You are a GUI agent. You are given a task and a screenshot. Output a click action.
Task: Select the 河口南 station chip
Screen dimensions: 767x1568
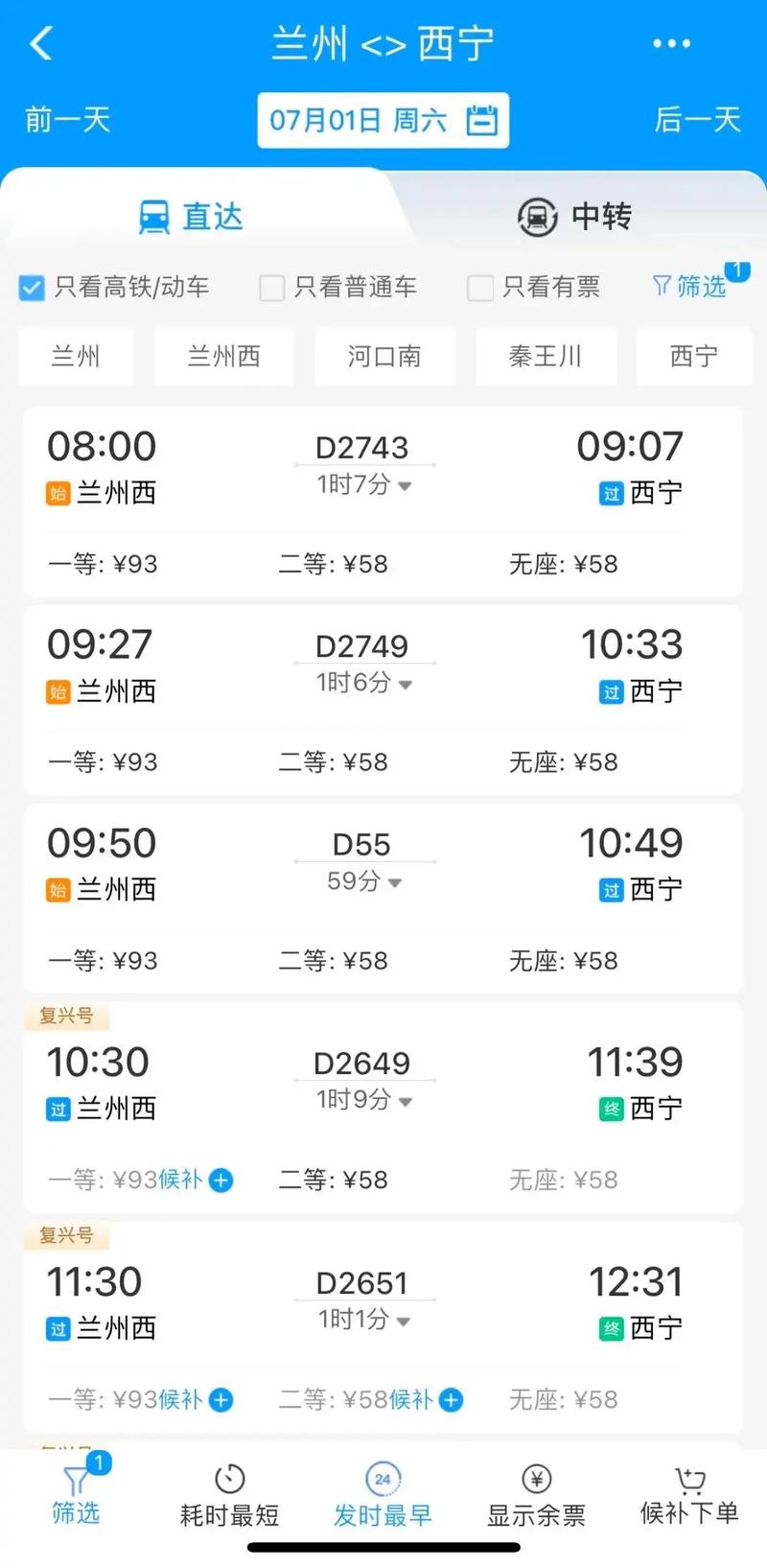click(x=383, y=356)
